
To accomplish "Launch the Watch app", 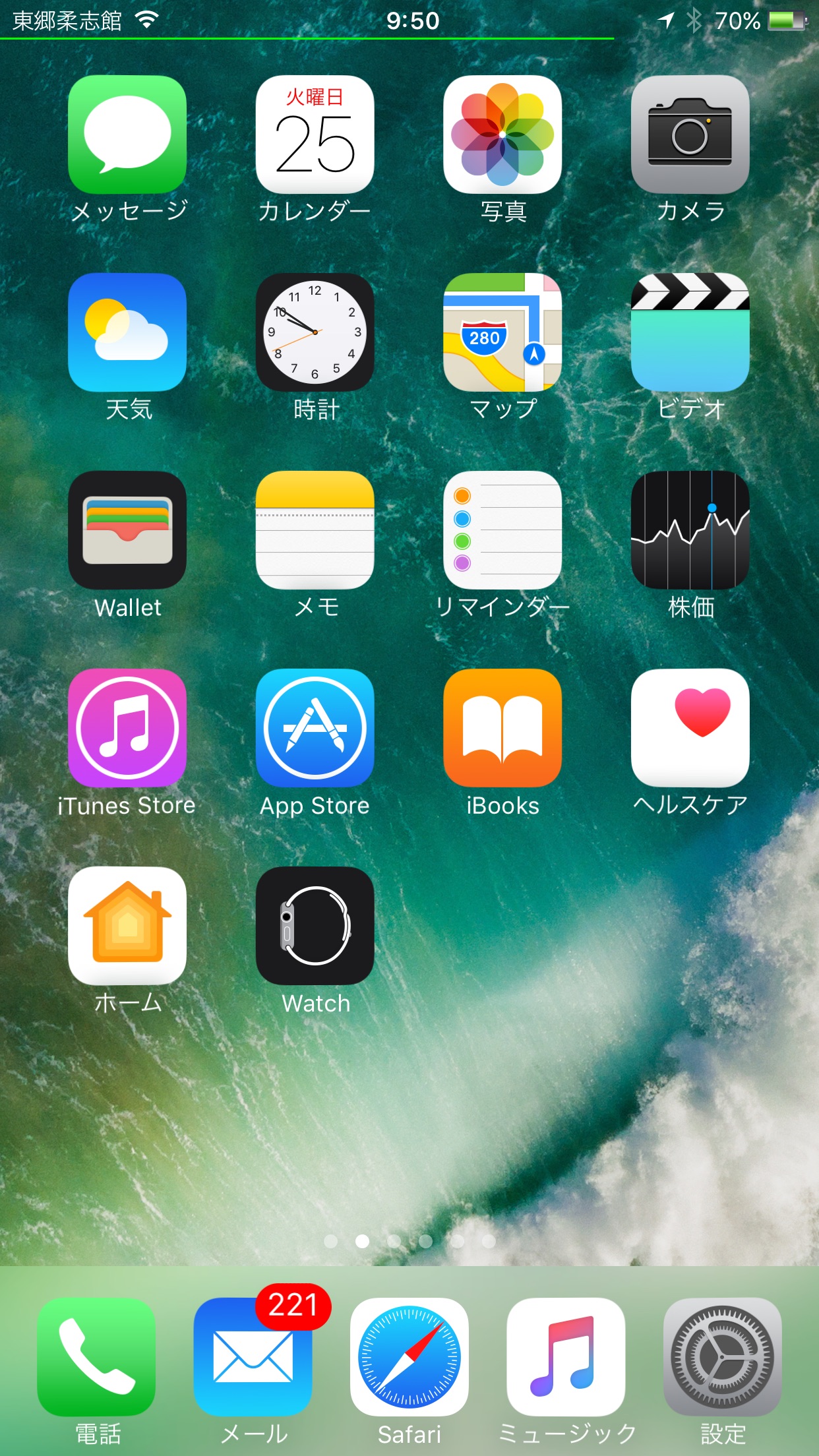I will pos(315,926).
